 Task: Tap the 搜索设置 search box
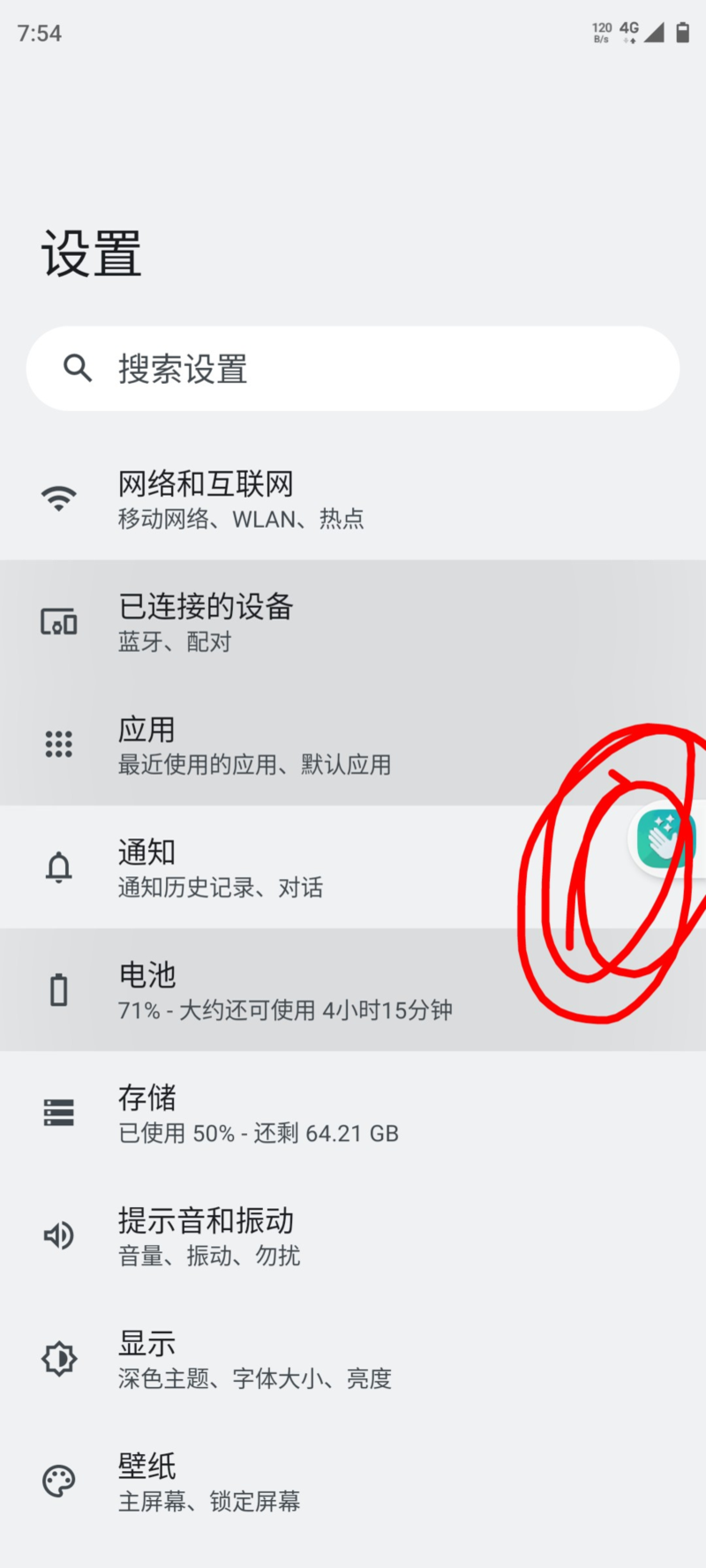click(353, 369)
